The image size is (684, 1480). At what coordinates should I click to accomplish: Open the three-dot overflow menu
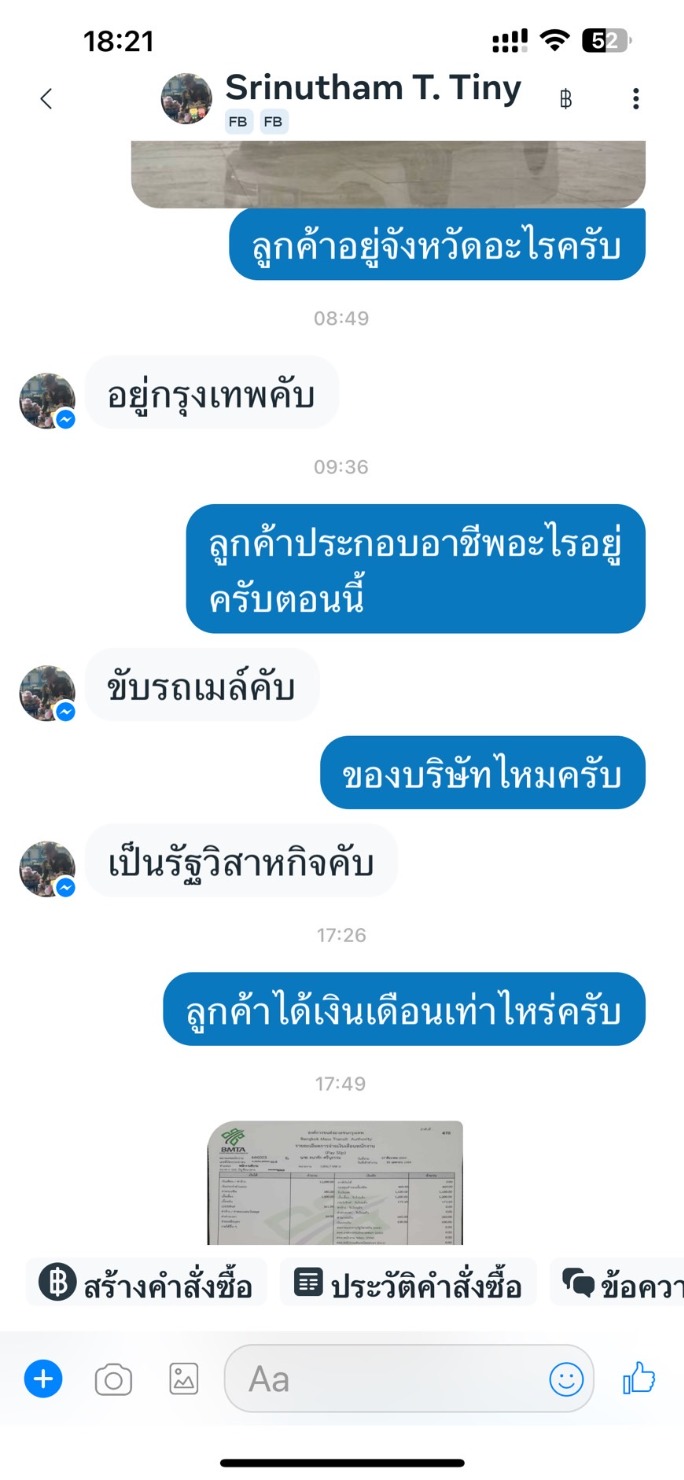click(636, 99)
